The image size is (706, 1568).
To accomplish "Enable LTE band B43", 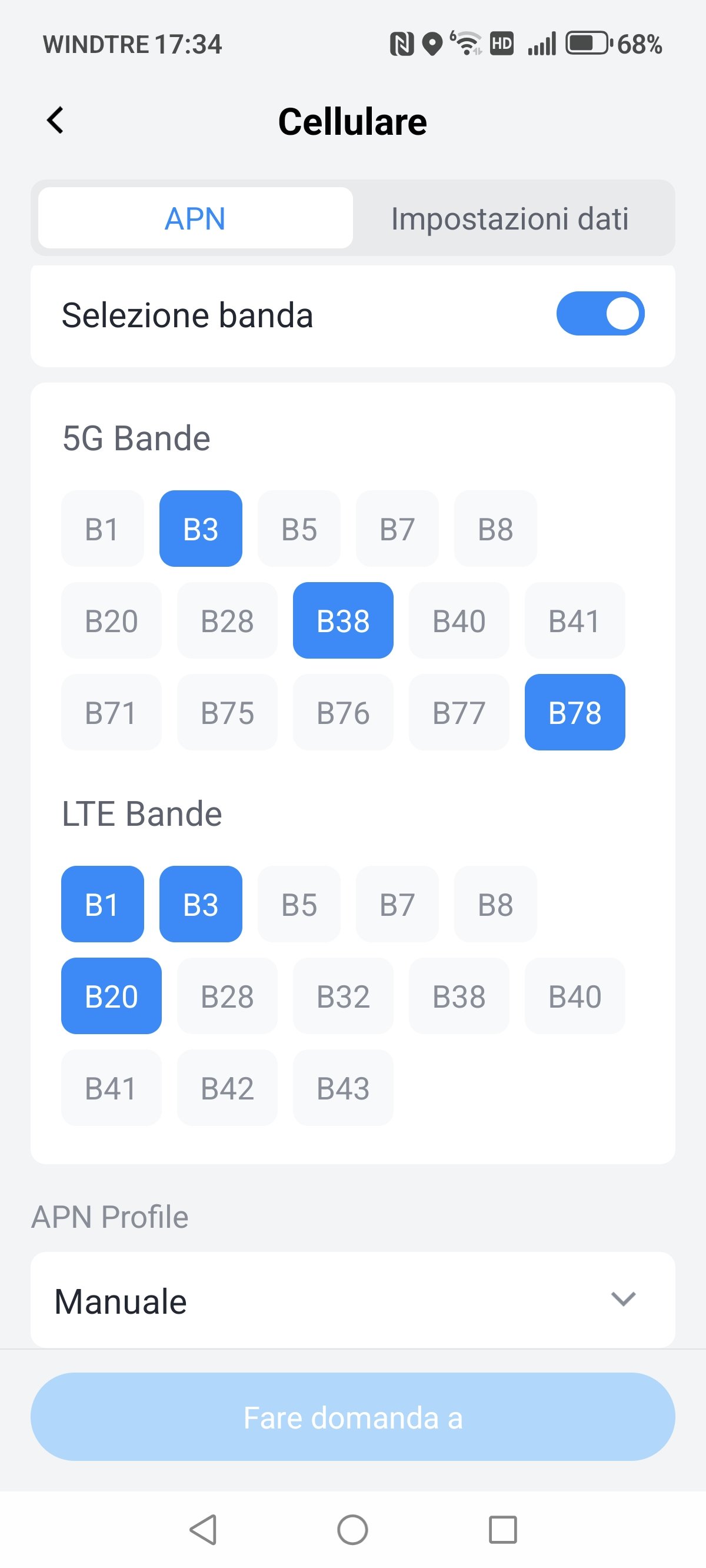I will [x=342, y=1088].
